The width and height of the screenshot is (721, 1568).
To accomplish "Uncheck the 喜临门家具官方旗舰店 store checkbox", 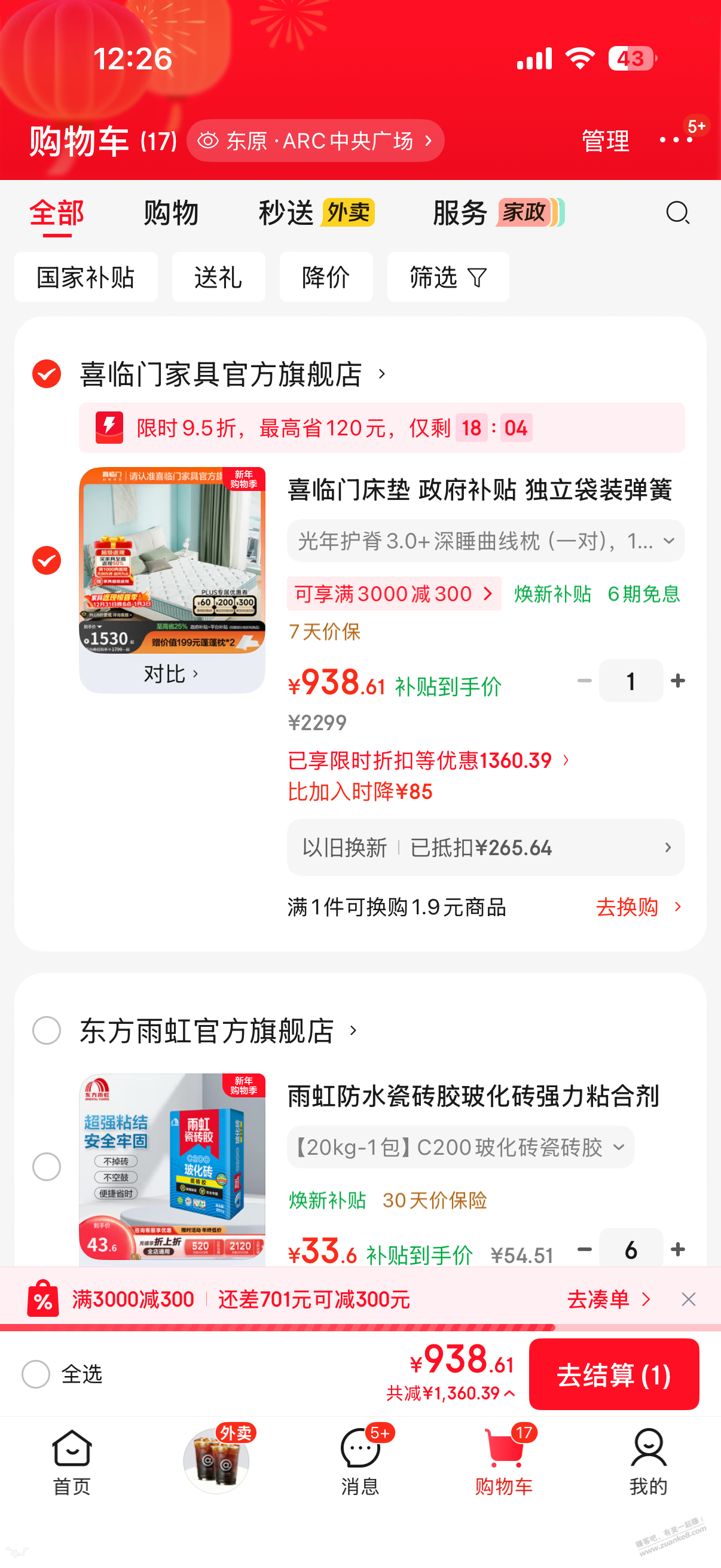I will tap(47, 374).
